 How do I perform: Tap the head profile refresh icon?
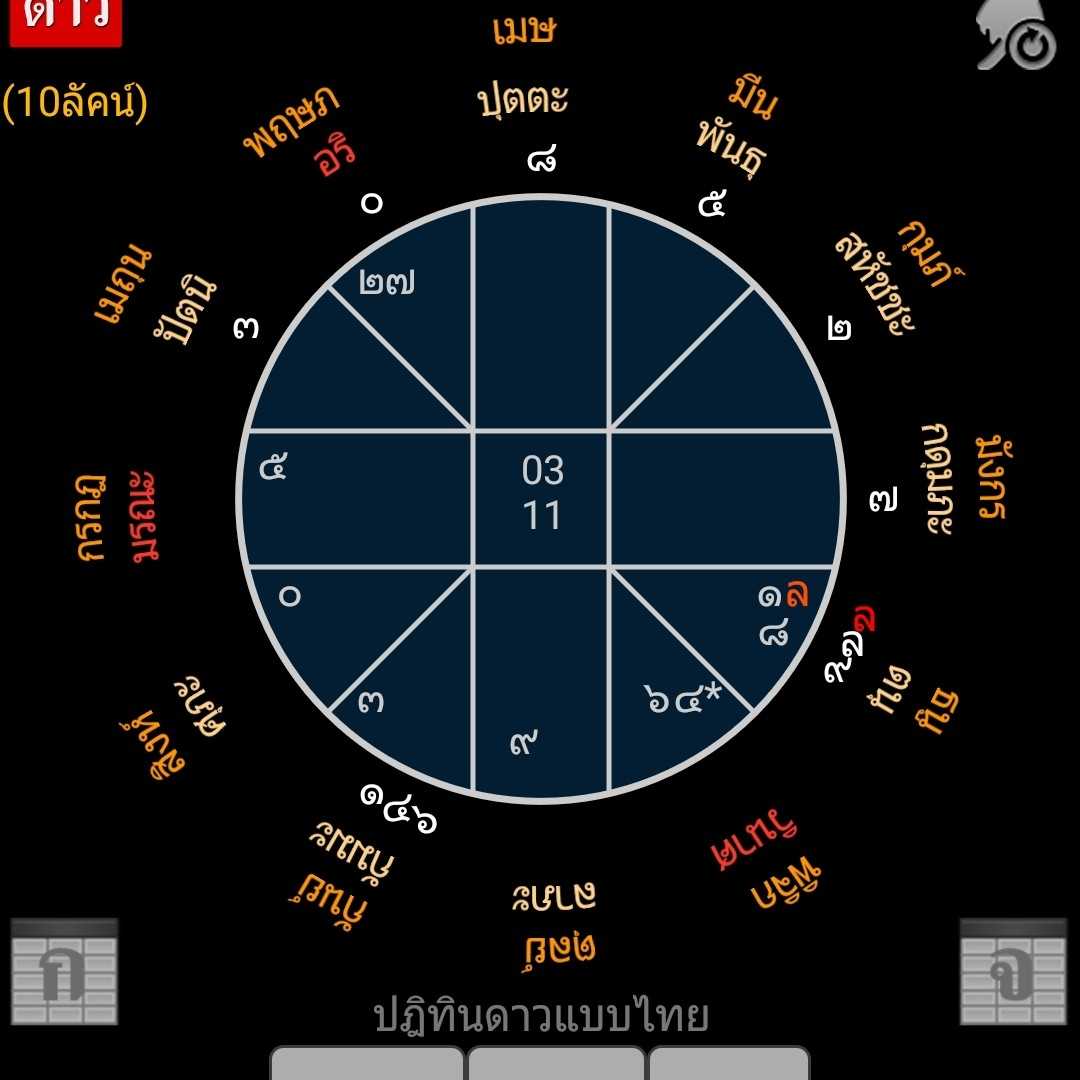(1017, 36)
